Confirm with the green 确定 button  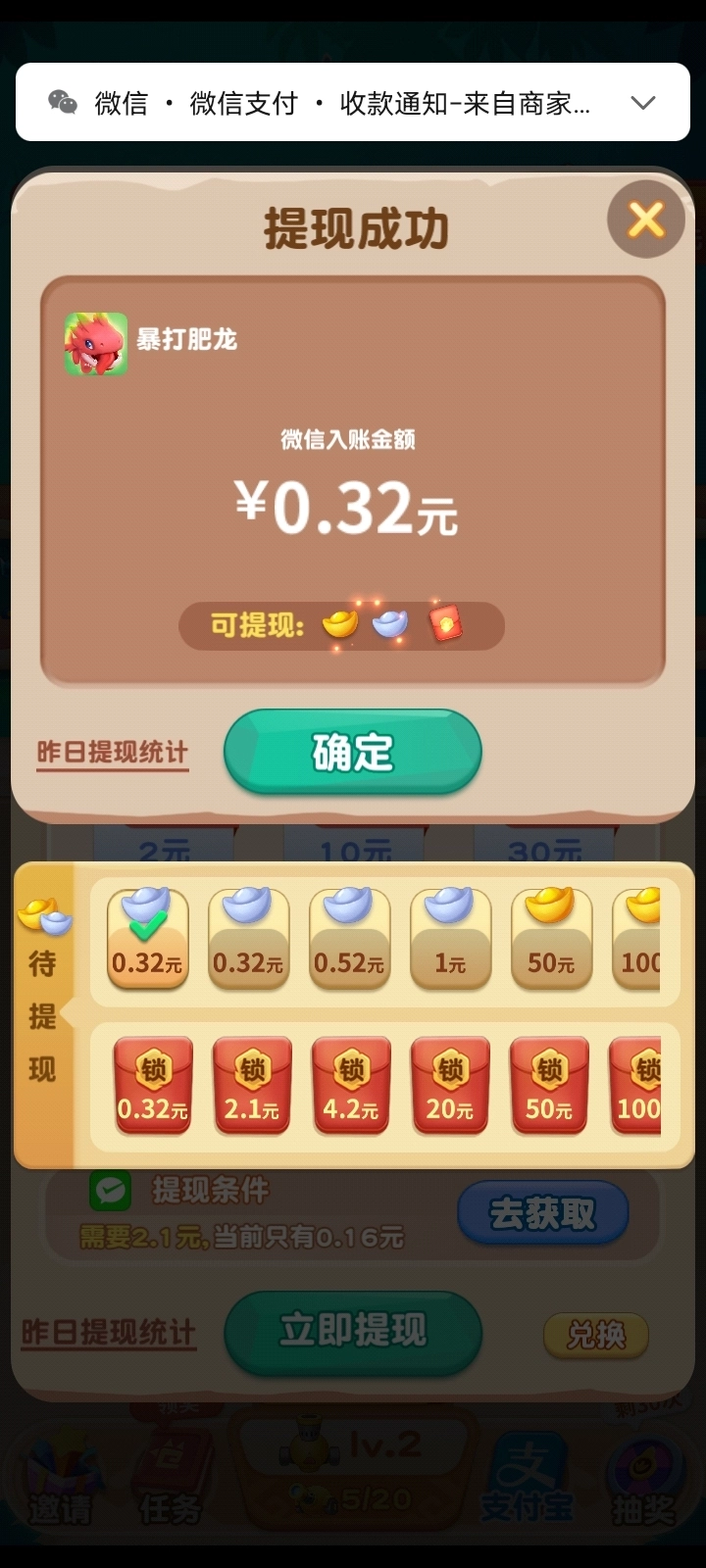(352, 752)
